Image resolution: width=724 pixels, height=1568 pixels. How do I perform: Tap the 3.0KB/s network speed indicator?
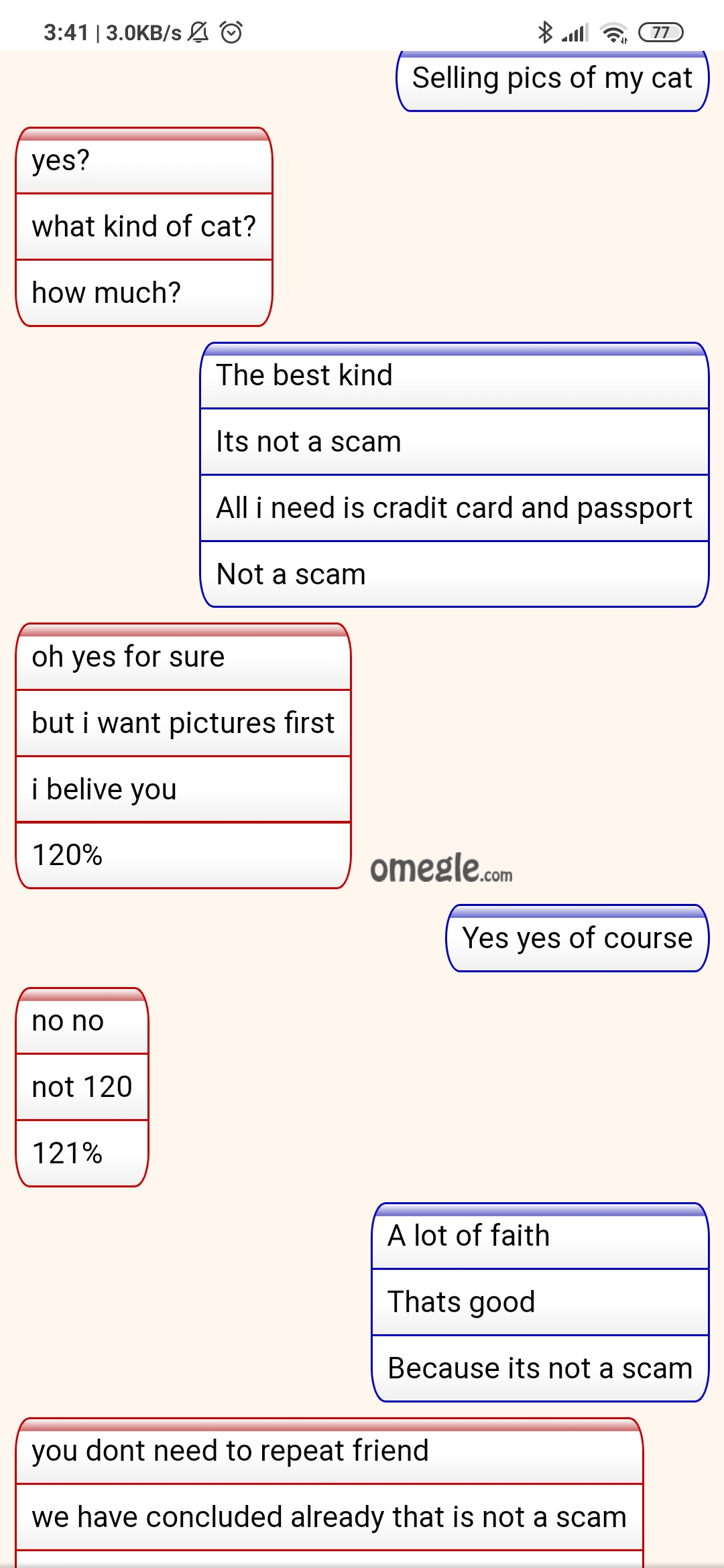140,31
